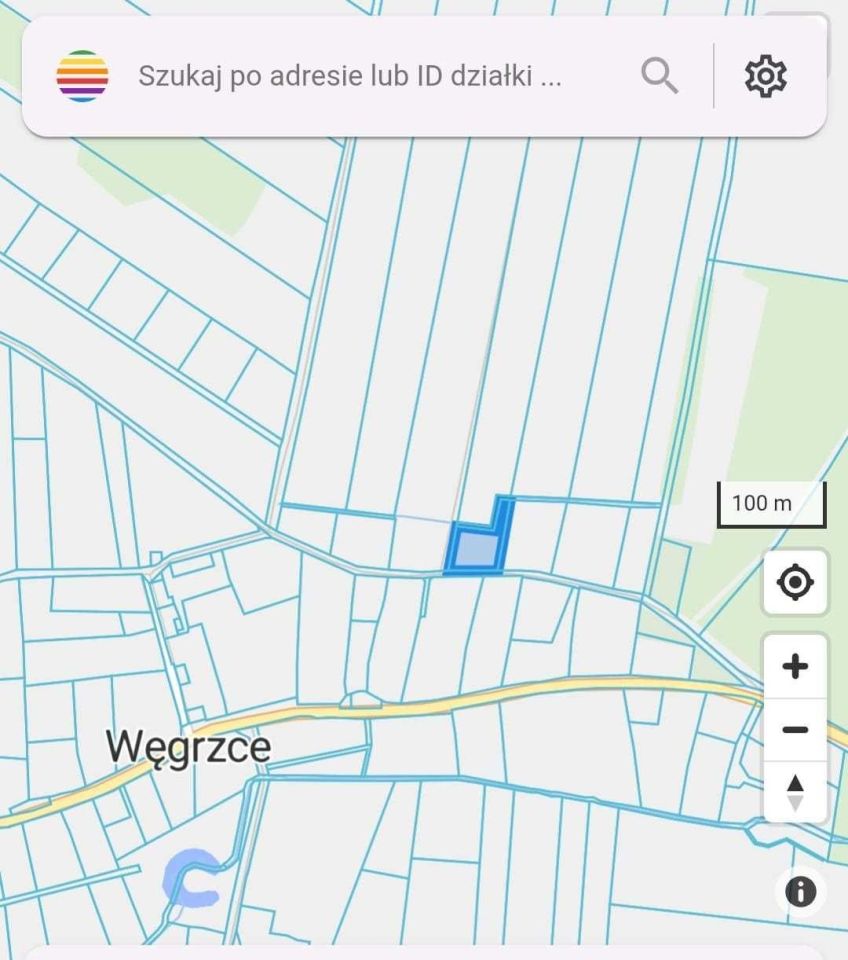The image size is (848, 960).
Task: Select the Węgrzce place label
Action: point(189,746)
